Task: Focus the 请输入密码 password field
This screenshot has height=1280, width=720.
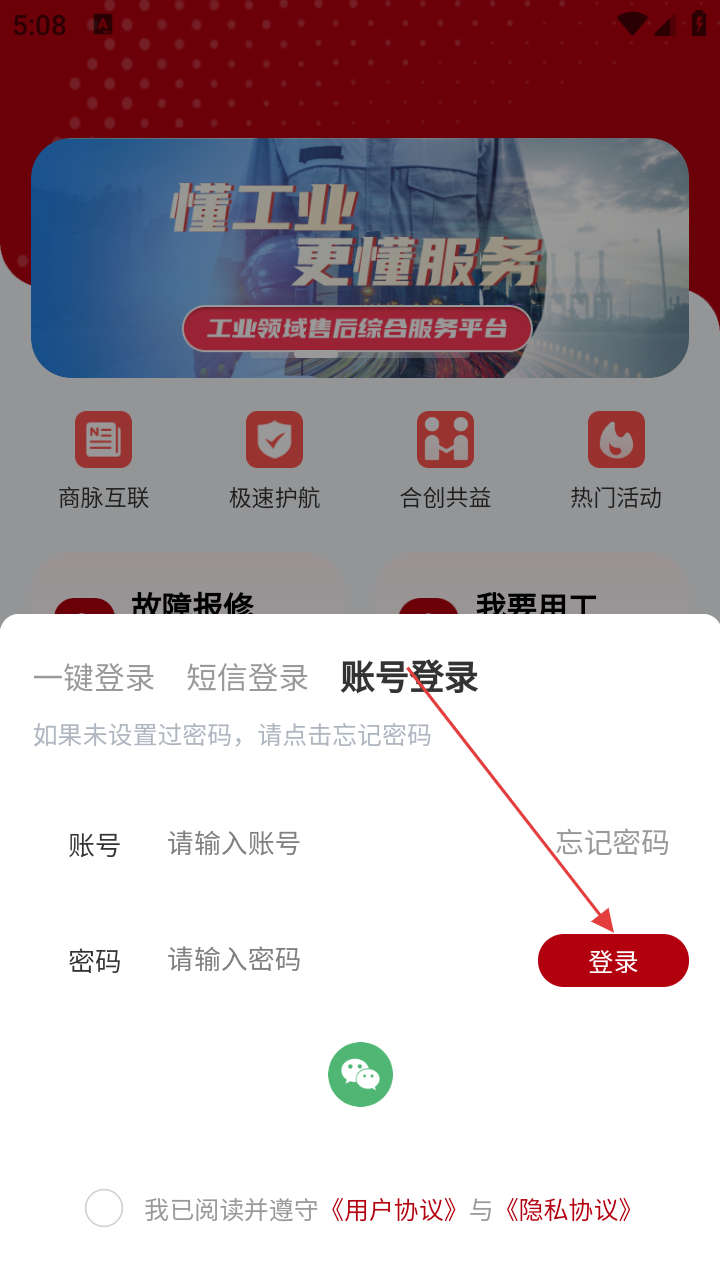Action: (x=340, y=960)
